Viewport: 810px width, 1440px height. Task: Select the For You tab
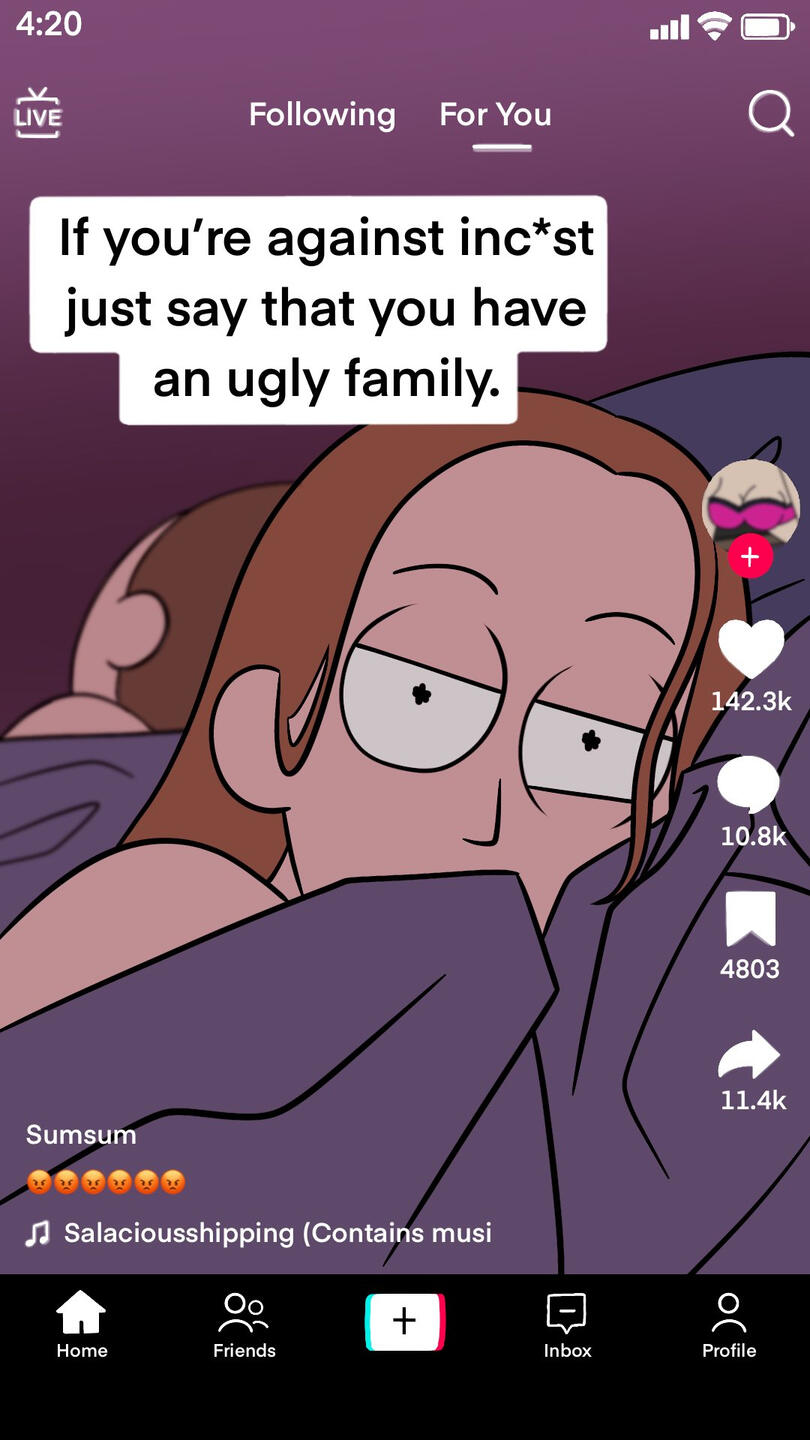[495, 115]
